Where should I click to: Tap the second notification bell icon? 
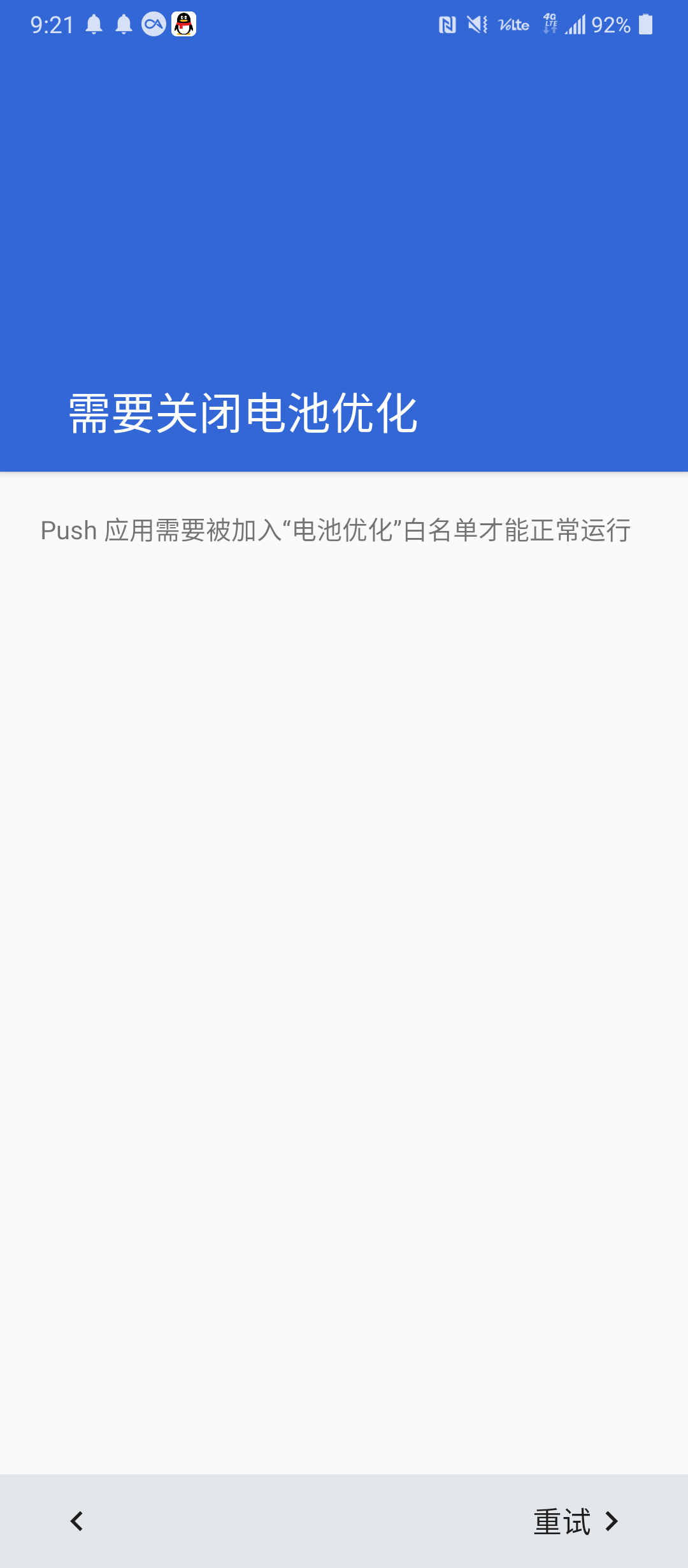coord(123,24)
